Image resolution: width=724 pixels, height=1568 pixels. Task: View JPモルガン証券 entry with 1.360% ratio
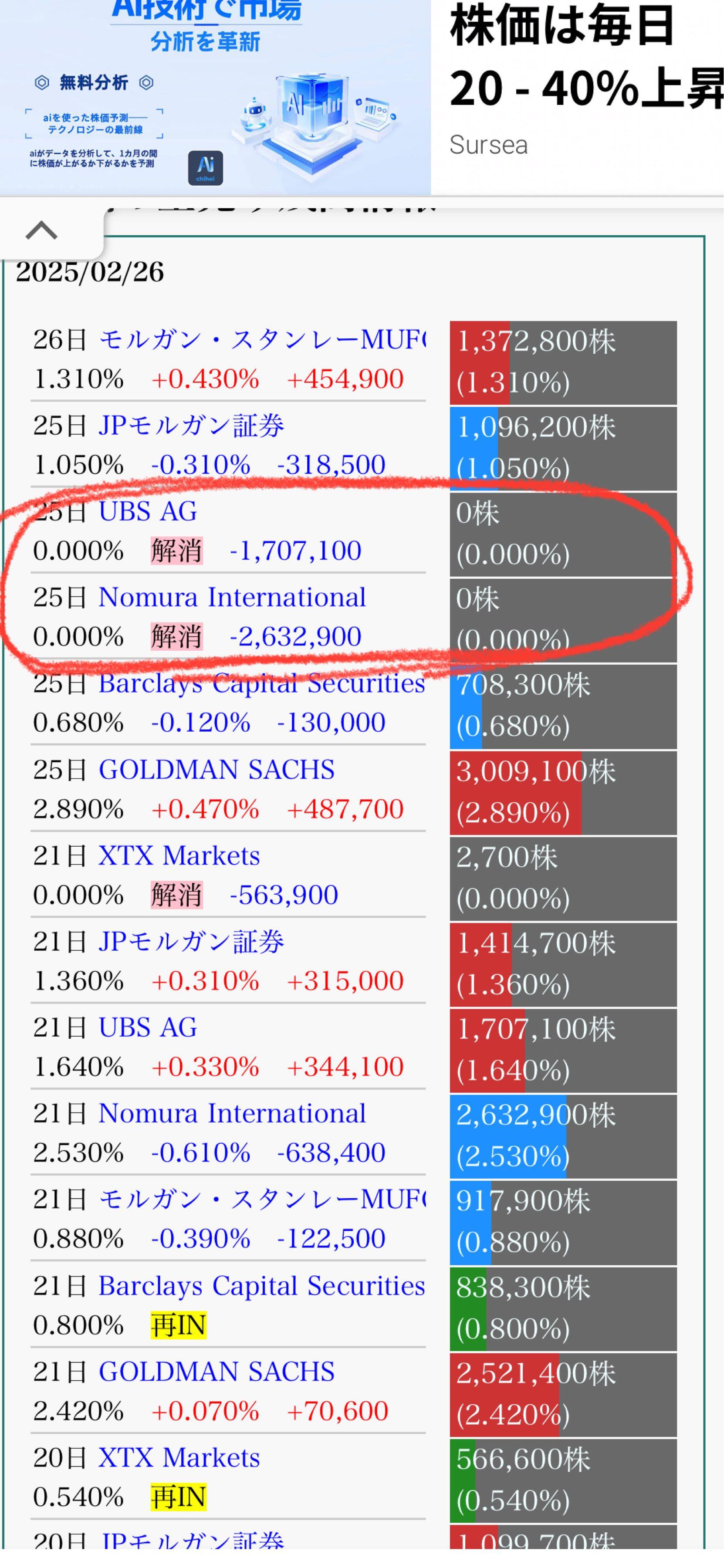click(x=191, y=942)
